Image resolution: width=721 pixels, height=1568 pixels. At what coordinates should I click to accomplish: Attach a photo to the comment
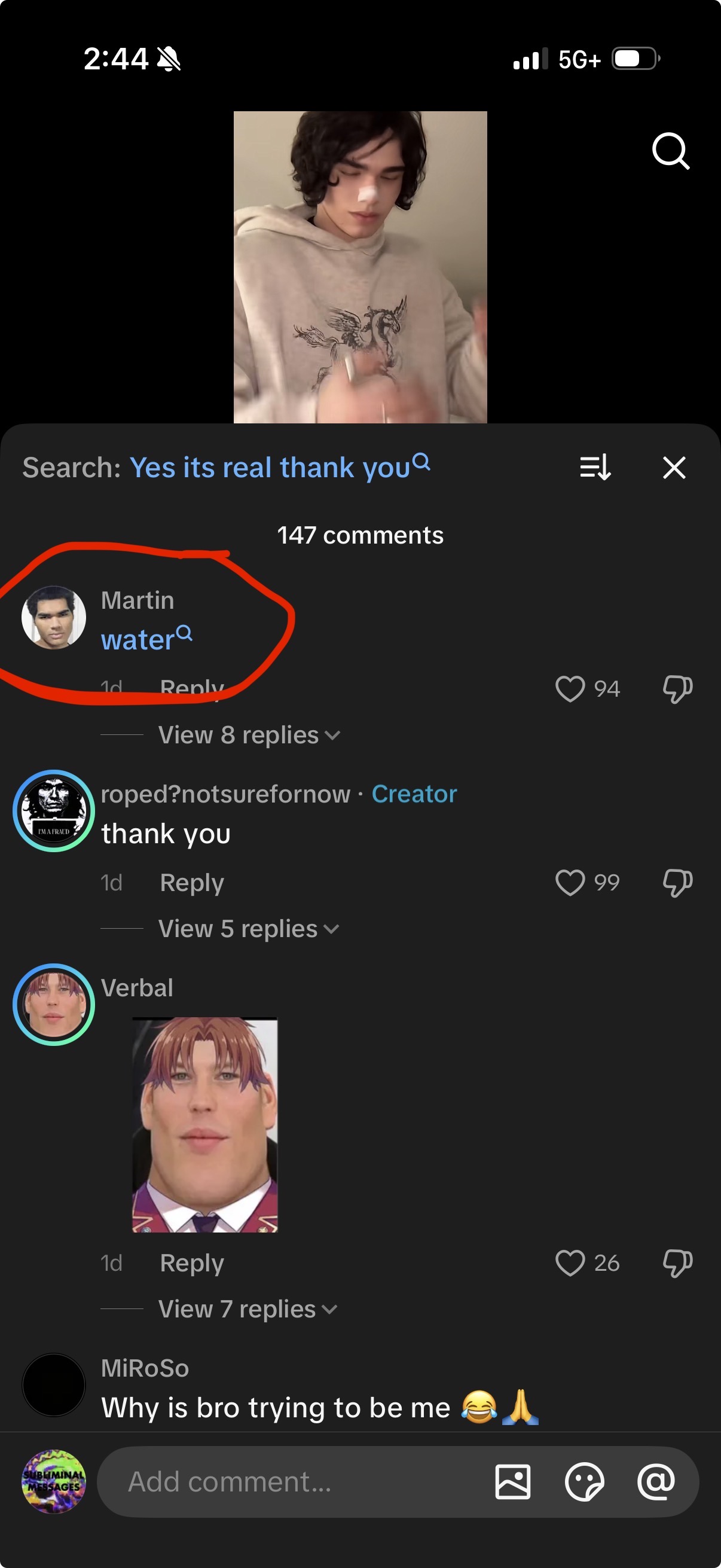(x=513, y=1481)
